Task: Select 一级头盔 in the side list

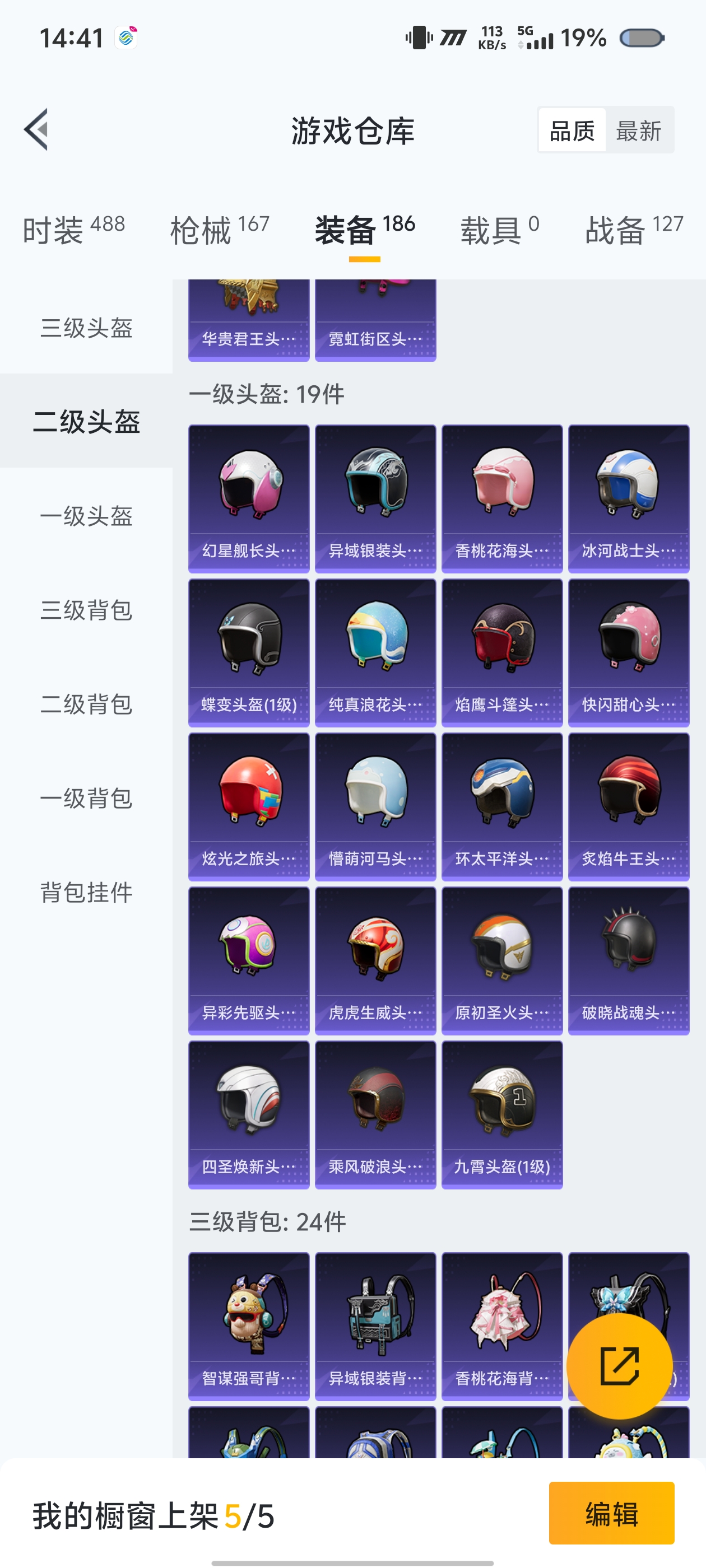Action: tap(86, 516)
